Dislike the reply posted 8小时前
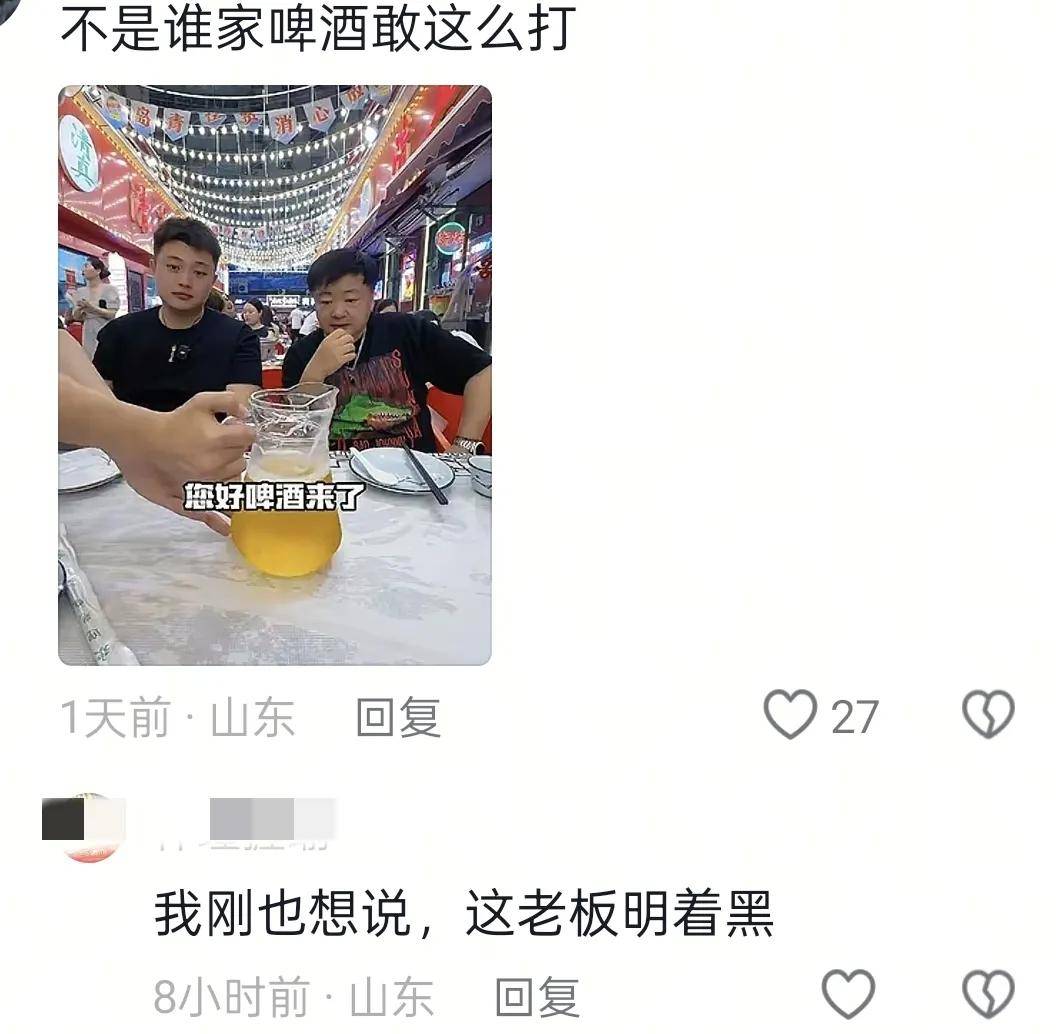The image size is (1056, 1034). point(988,995)
